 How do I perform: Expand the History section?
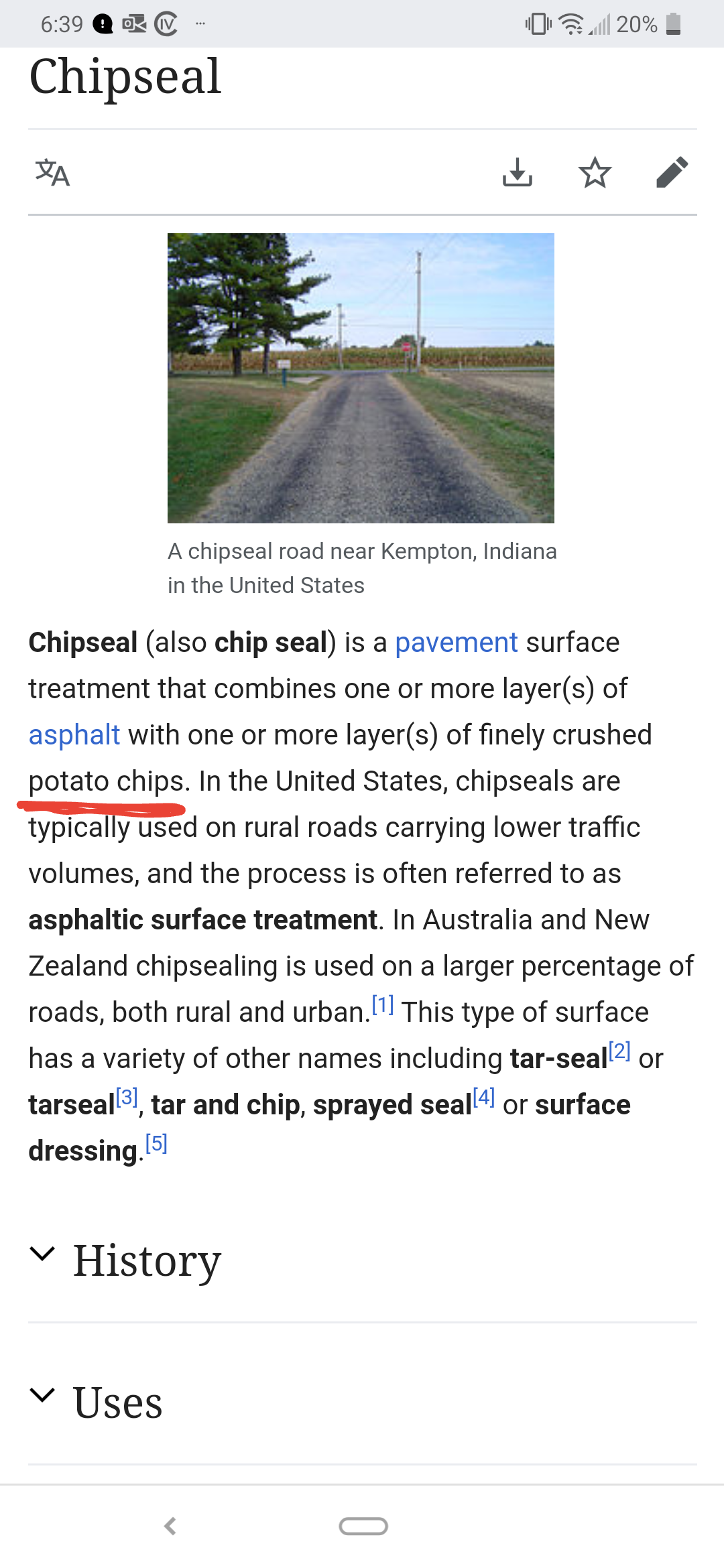(146, 1260)
